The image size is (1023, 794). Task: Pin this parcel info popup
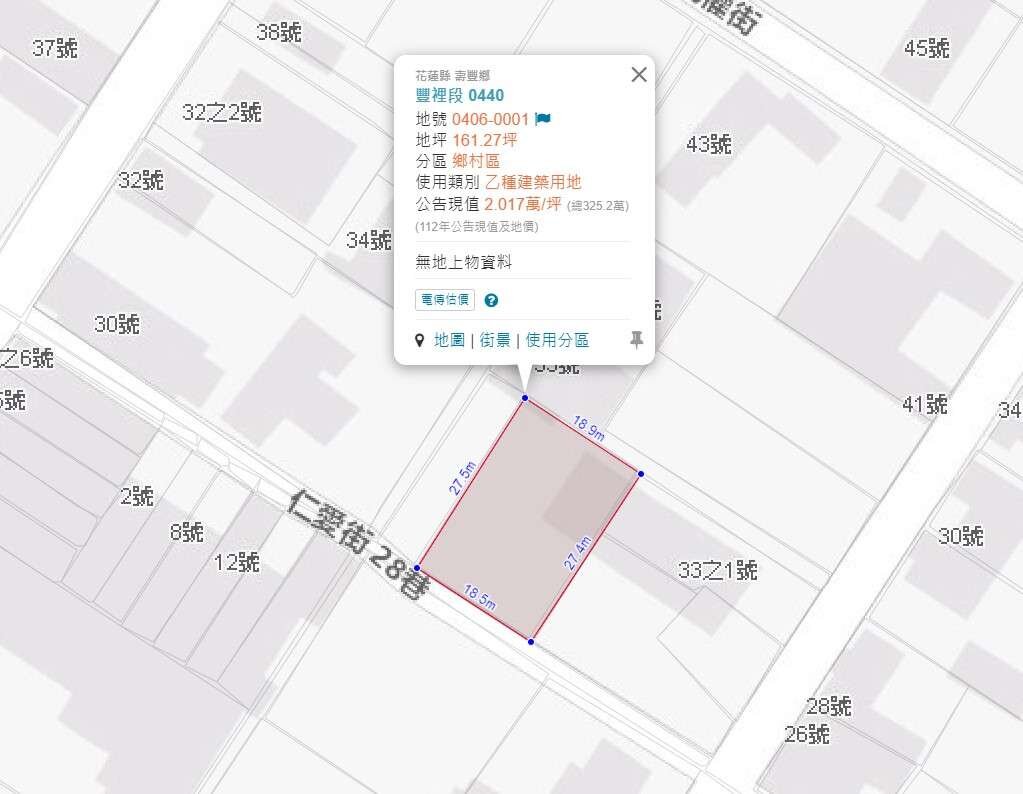pos(636,340)
